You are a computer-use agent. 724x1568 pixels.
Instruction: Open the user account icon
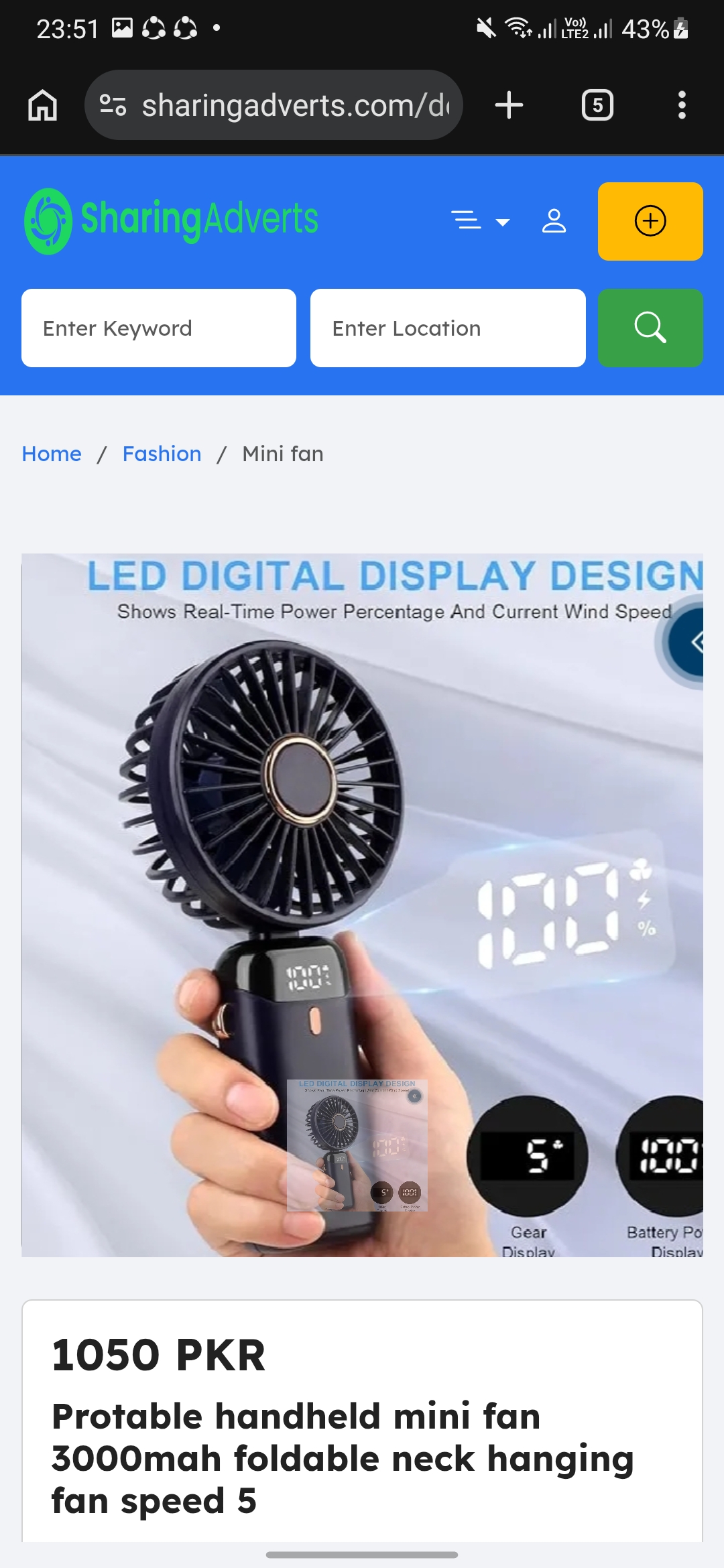pyautogui.click(x=554, y=220)
